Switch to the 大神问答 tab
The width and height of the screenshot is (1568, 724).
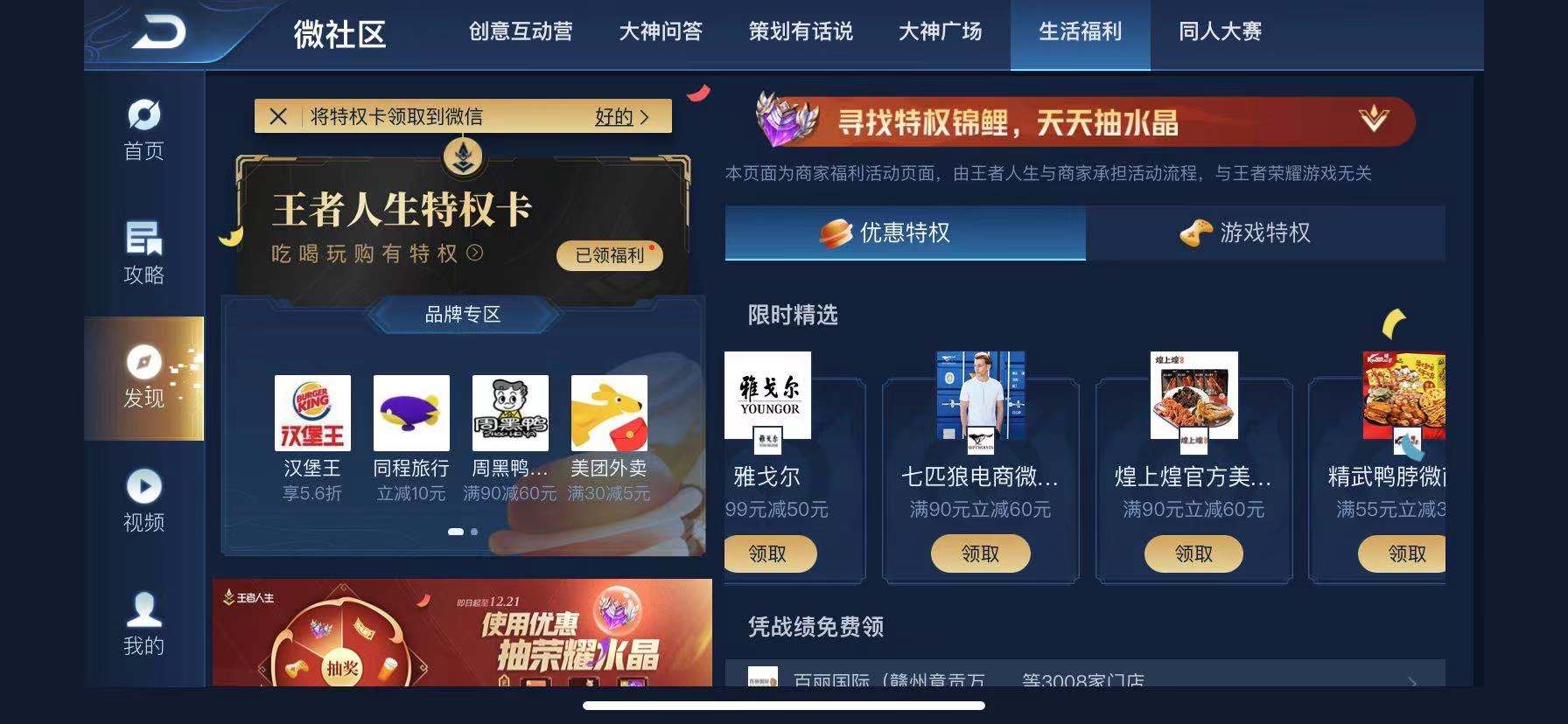[x=661, y=32]
